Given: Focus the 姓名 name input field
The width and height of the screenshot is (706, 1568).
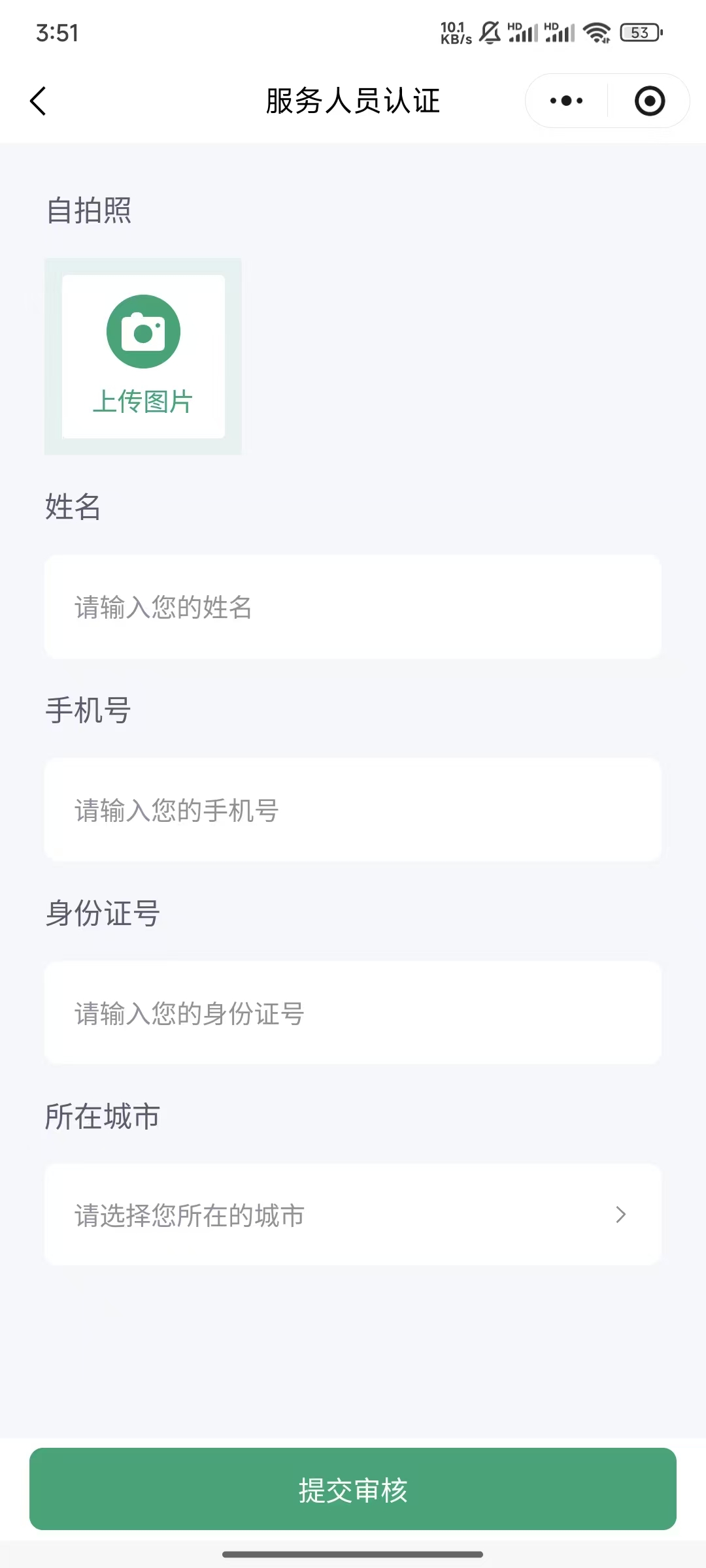Looking at the screenshot, I should coord(353,607).
